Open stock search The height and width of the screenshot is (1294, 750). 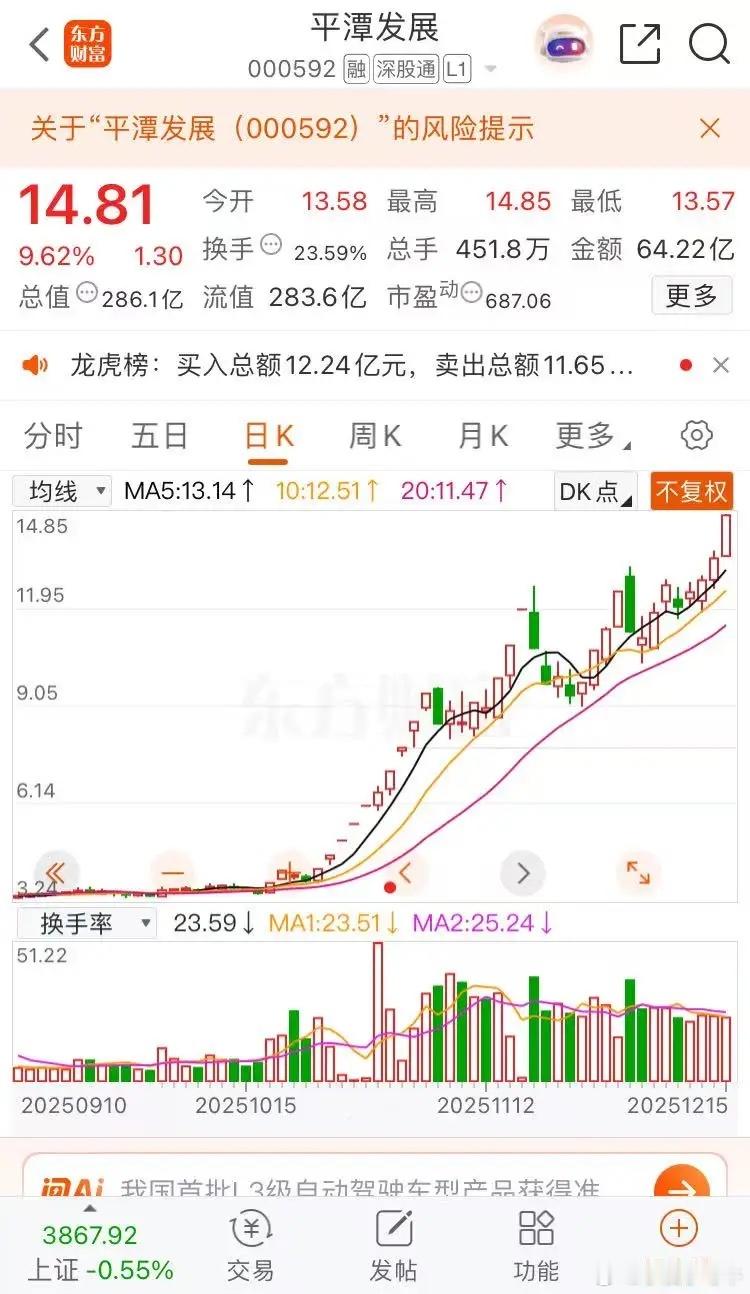pyautogui.click(x=709, y=44)
